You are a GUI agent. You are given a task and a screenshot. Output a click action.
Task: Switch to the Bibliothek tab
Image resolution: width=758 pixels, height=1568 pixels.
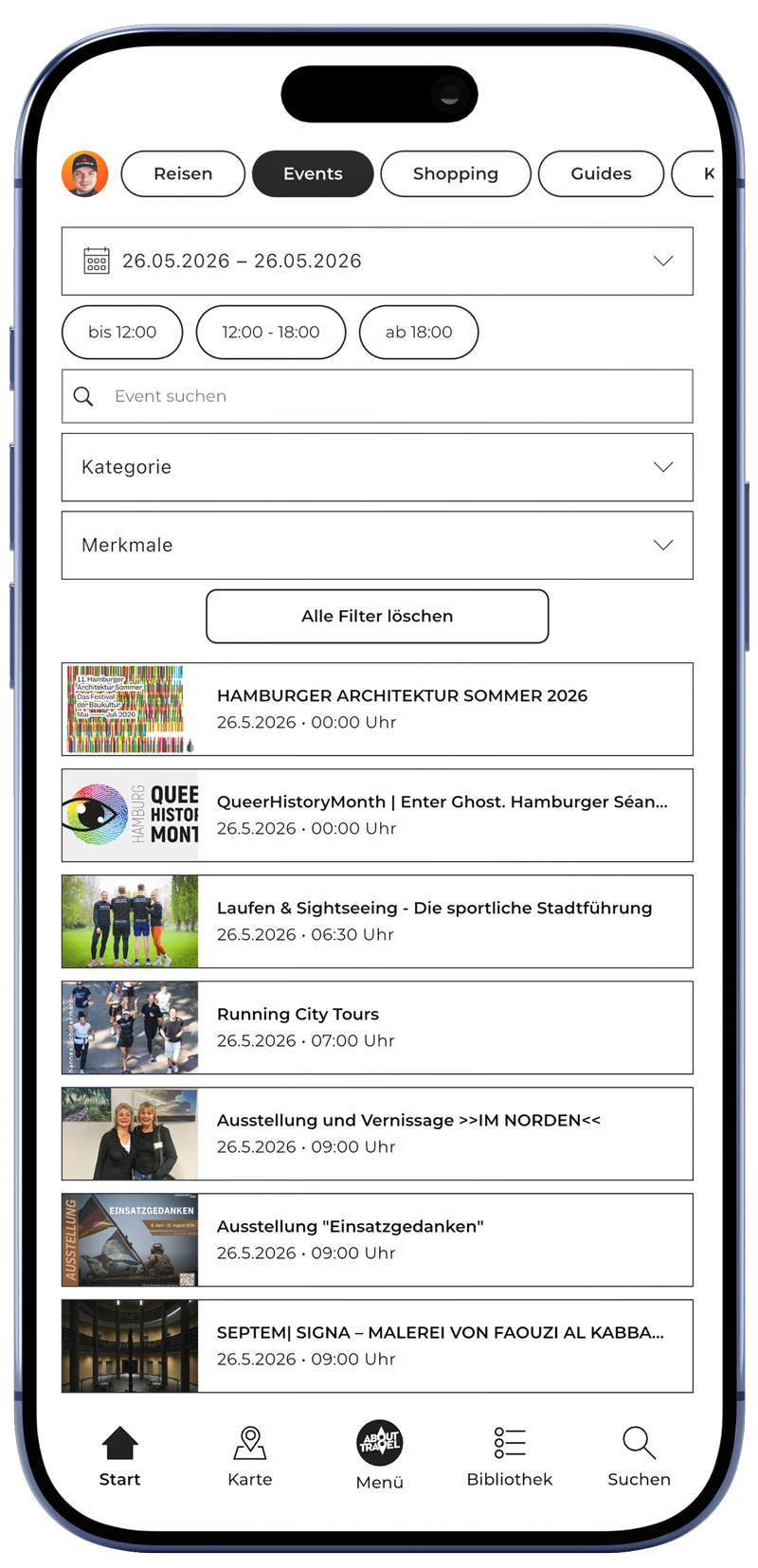coord(509,1456)
